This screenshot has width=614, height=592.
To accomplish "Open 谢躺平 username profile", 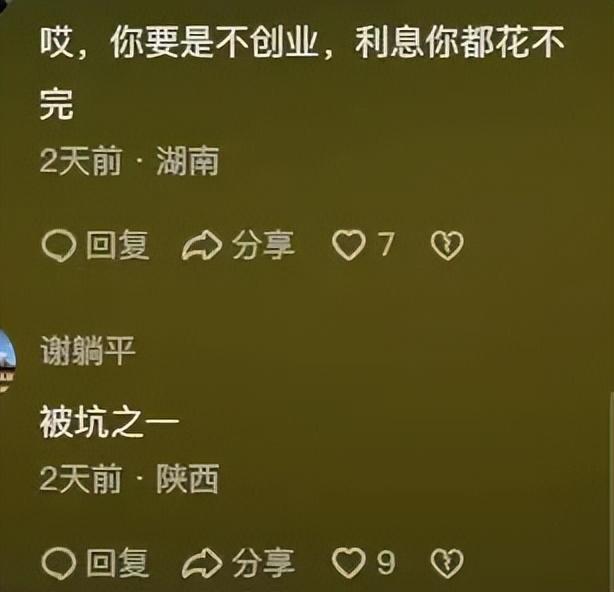I will click(88, 350).
